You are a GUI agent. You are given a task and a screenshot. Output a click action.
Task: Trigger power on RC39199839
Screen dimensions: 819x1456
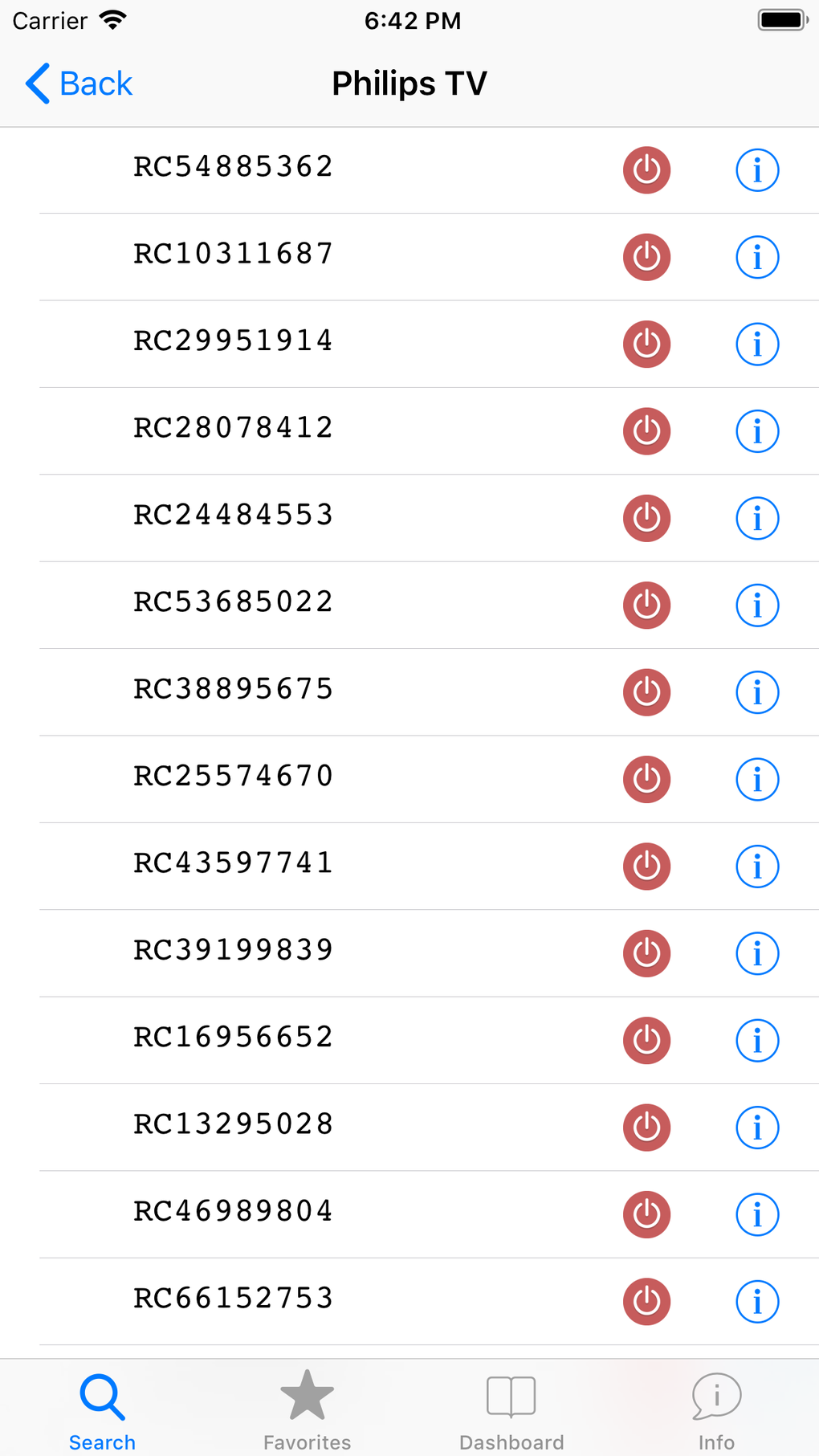(646, 953)
